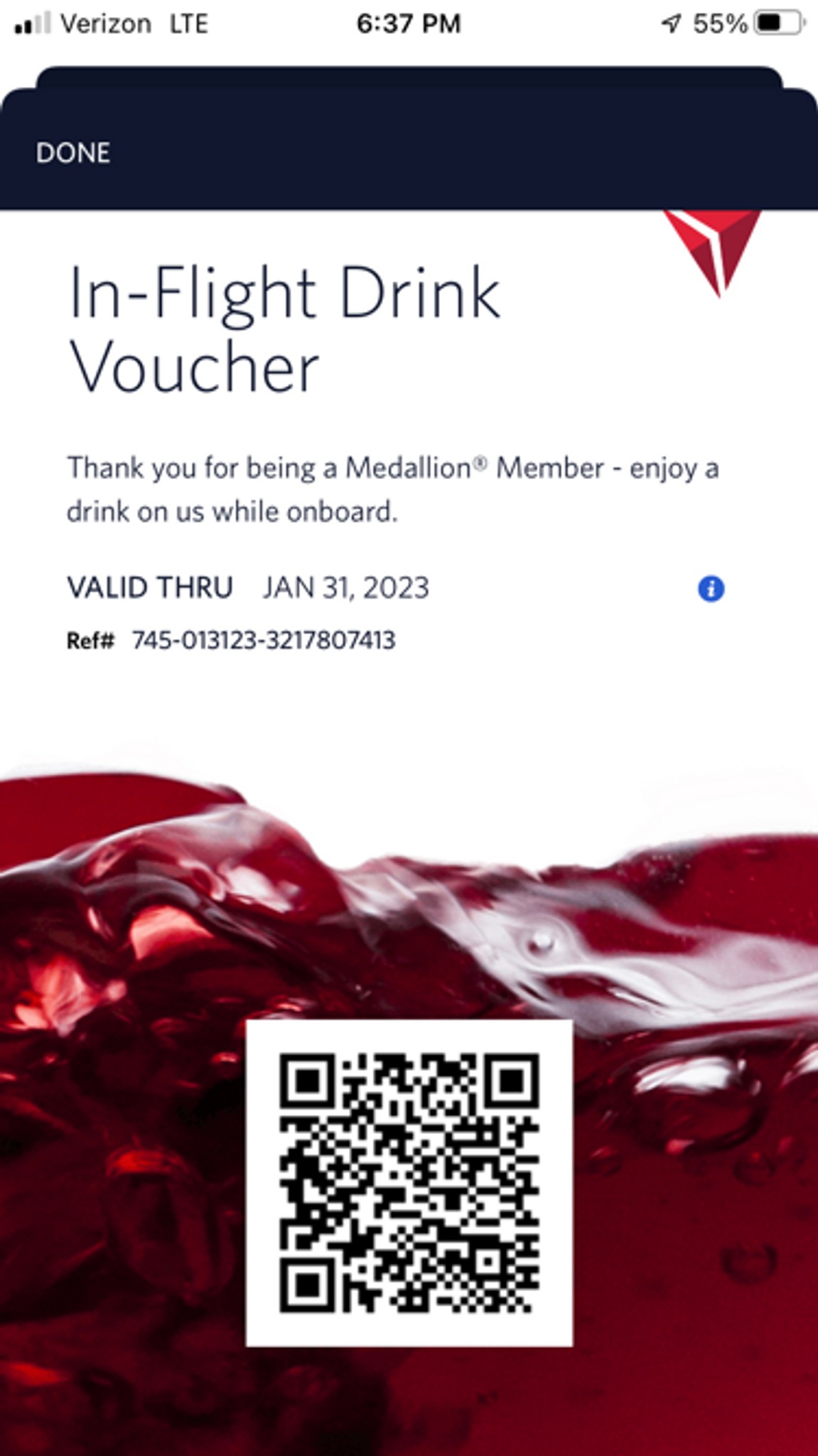Tap the wine splash background image

click(142, 889)
